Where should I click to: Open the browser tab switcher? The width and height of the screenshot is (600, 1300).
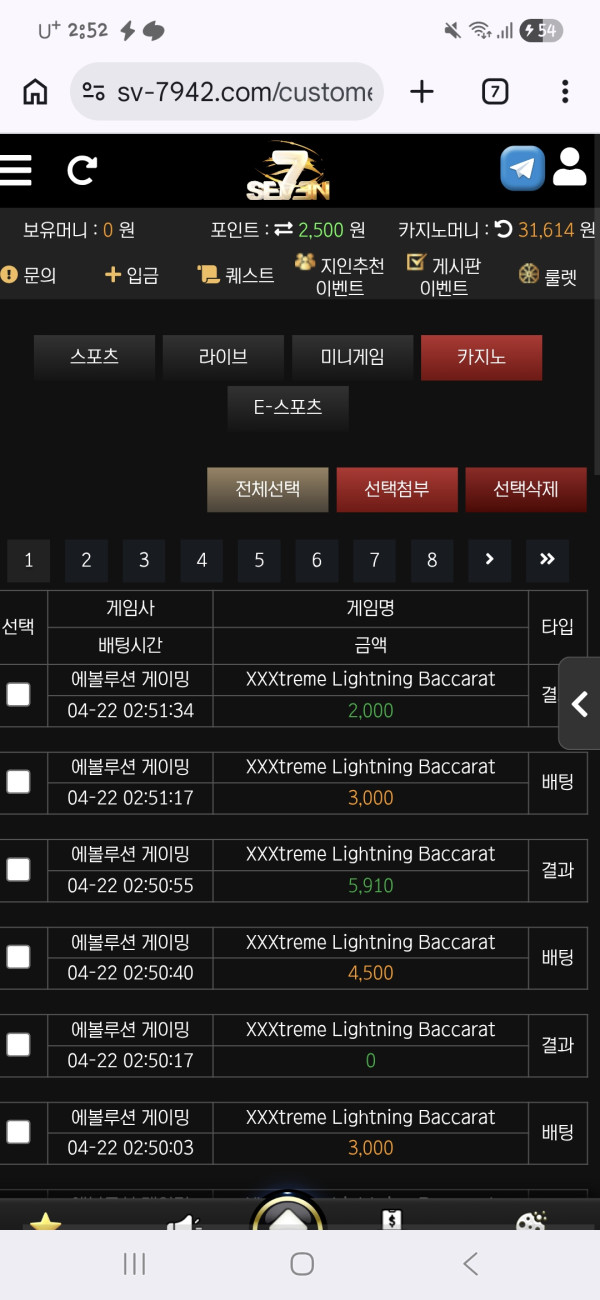coord(495,92)
